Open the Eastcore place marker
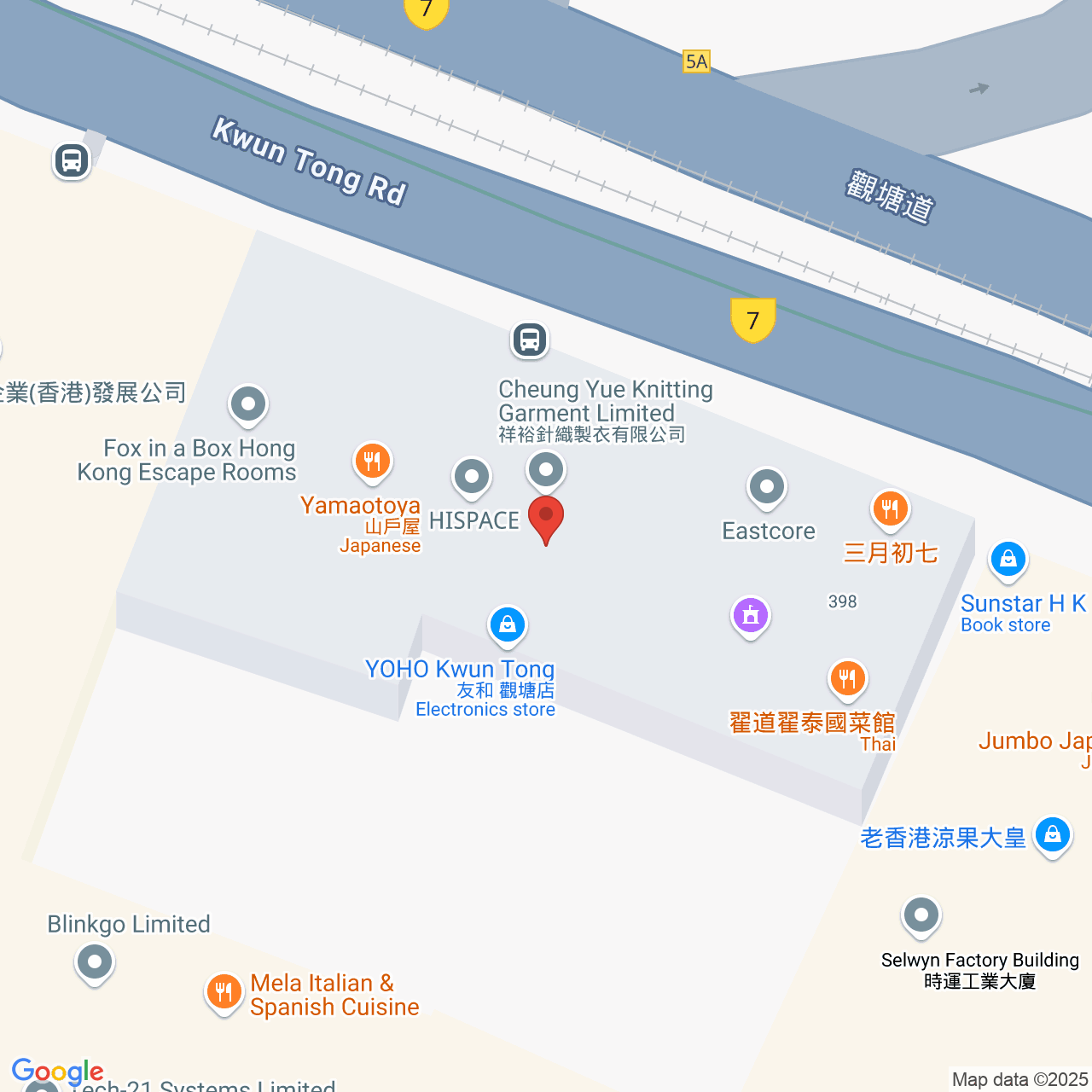 pyautogui.click(x=766, y=487)
